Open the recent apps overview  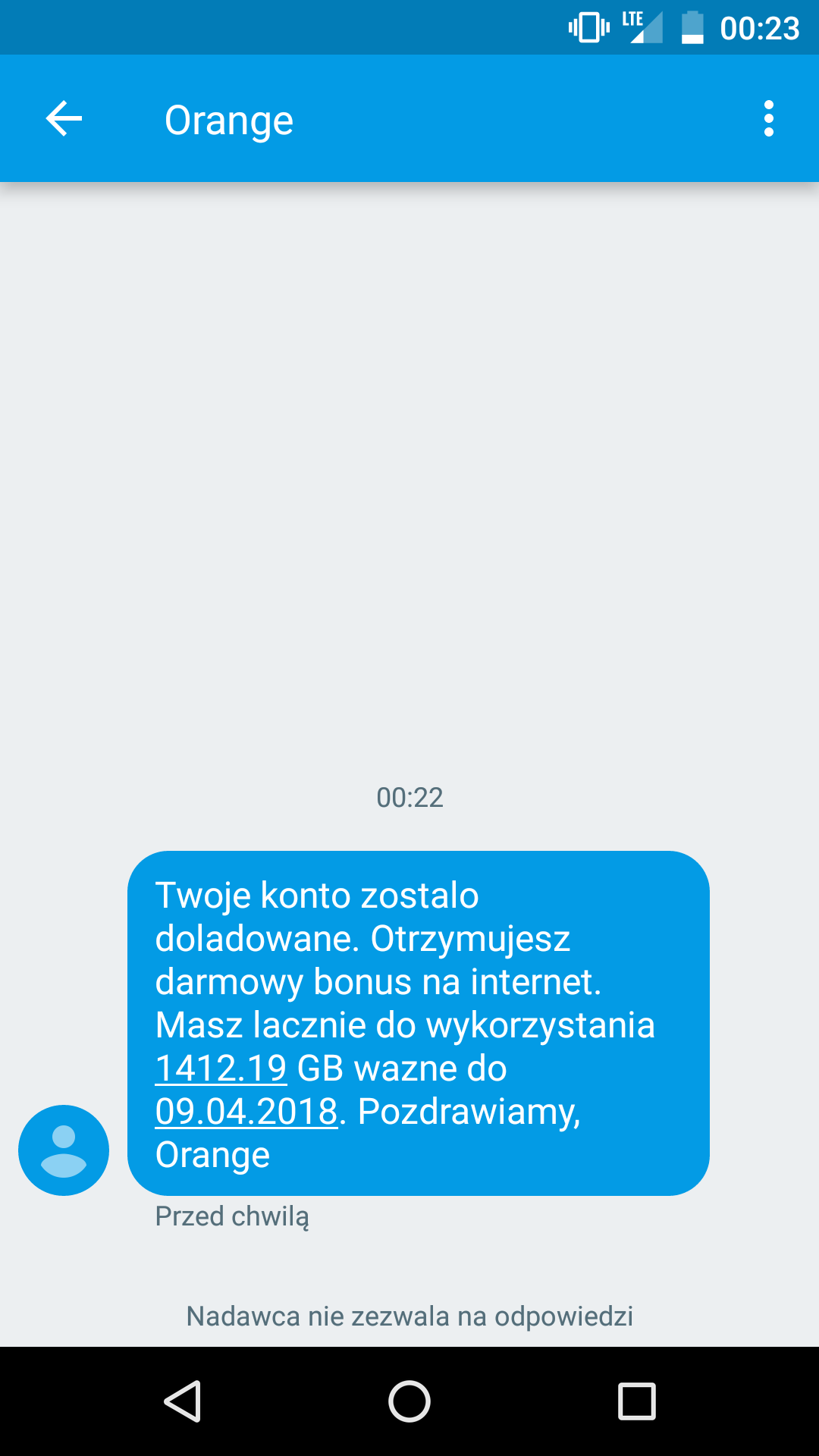(636, 1401)
